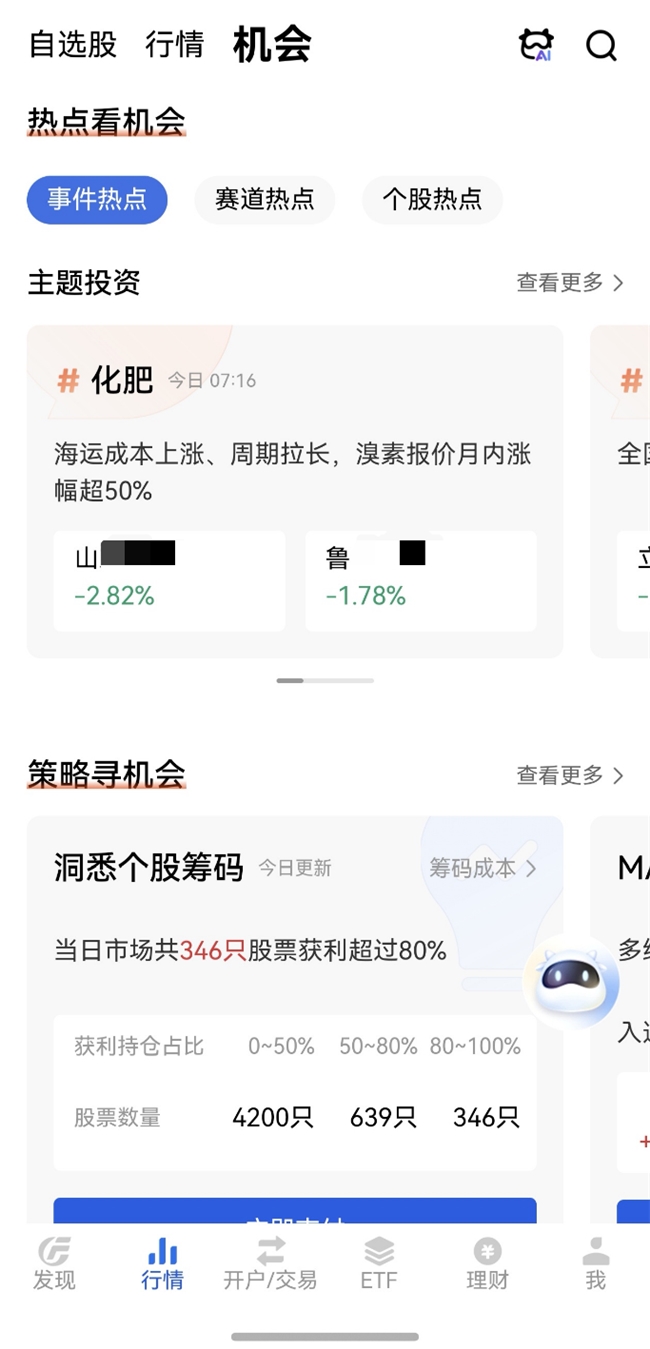View more under 策略寻机会
Viewport: 650px width, 1349px height.
[569, 775]
